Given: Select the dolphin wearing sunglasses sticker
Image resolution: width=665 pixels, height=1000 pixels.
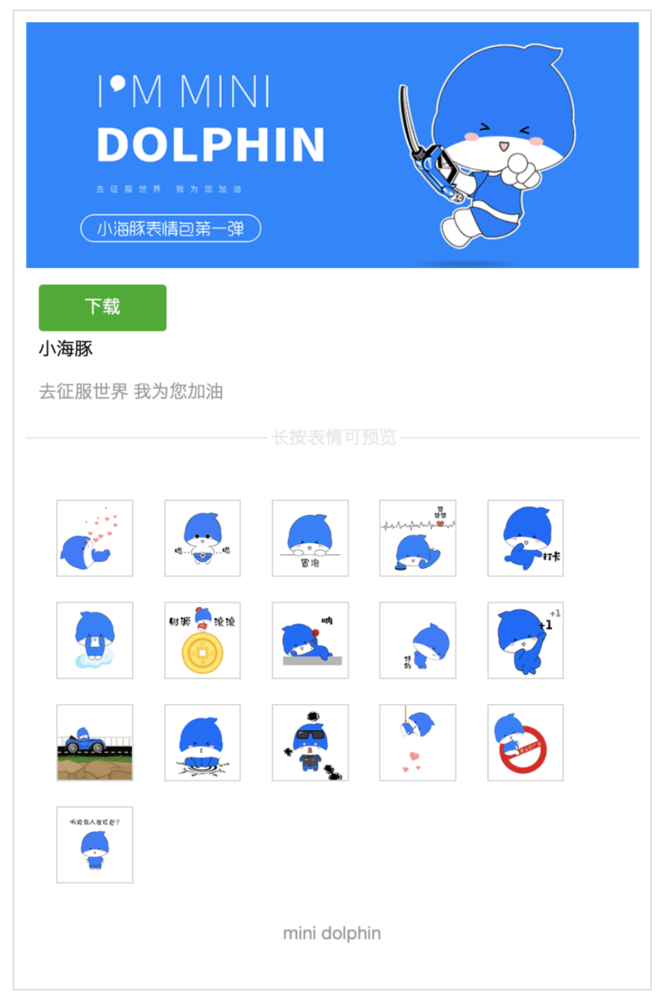Looking at the screenshot, I should pyautogui.click(x=310, y=742).
